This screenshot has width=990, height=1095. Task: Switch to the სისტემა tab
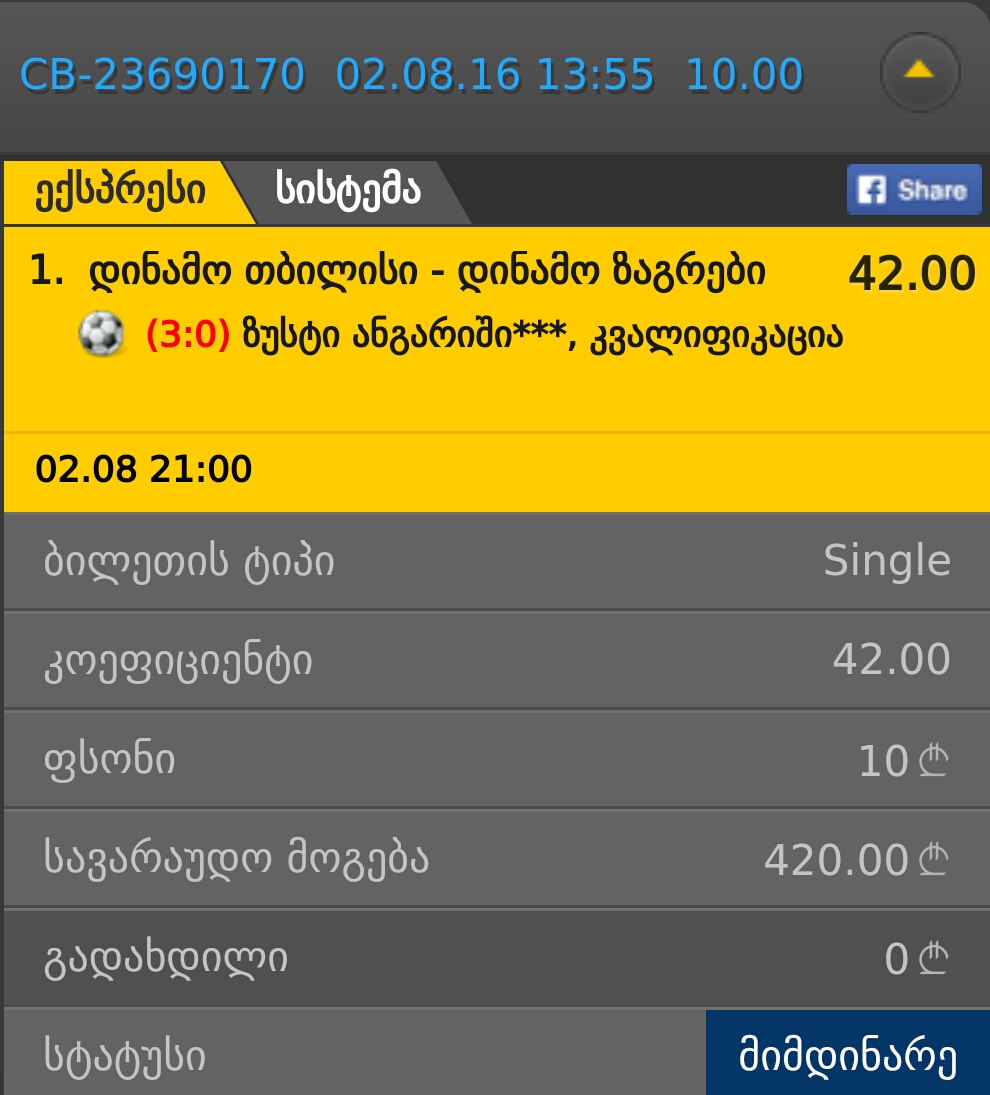(x=348, y=190)
